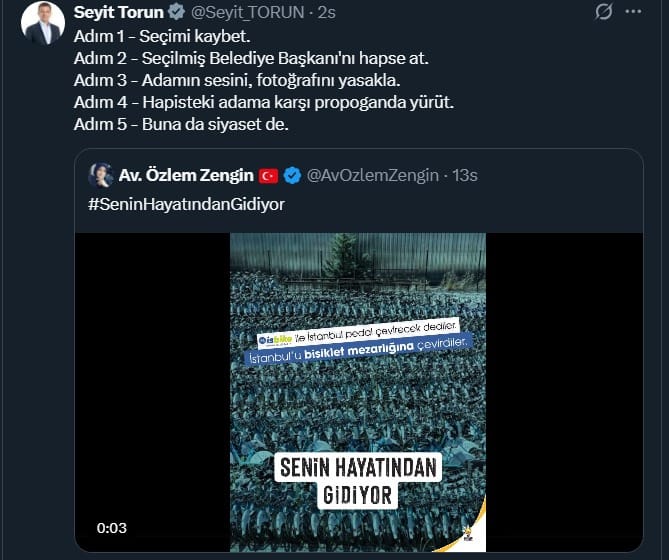The height and width of the screenshot is (560, 669).
Task: Tap the Grok icon on the tweet
Action: click(603, 12)
